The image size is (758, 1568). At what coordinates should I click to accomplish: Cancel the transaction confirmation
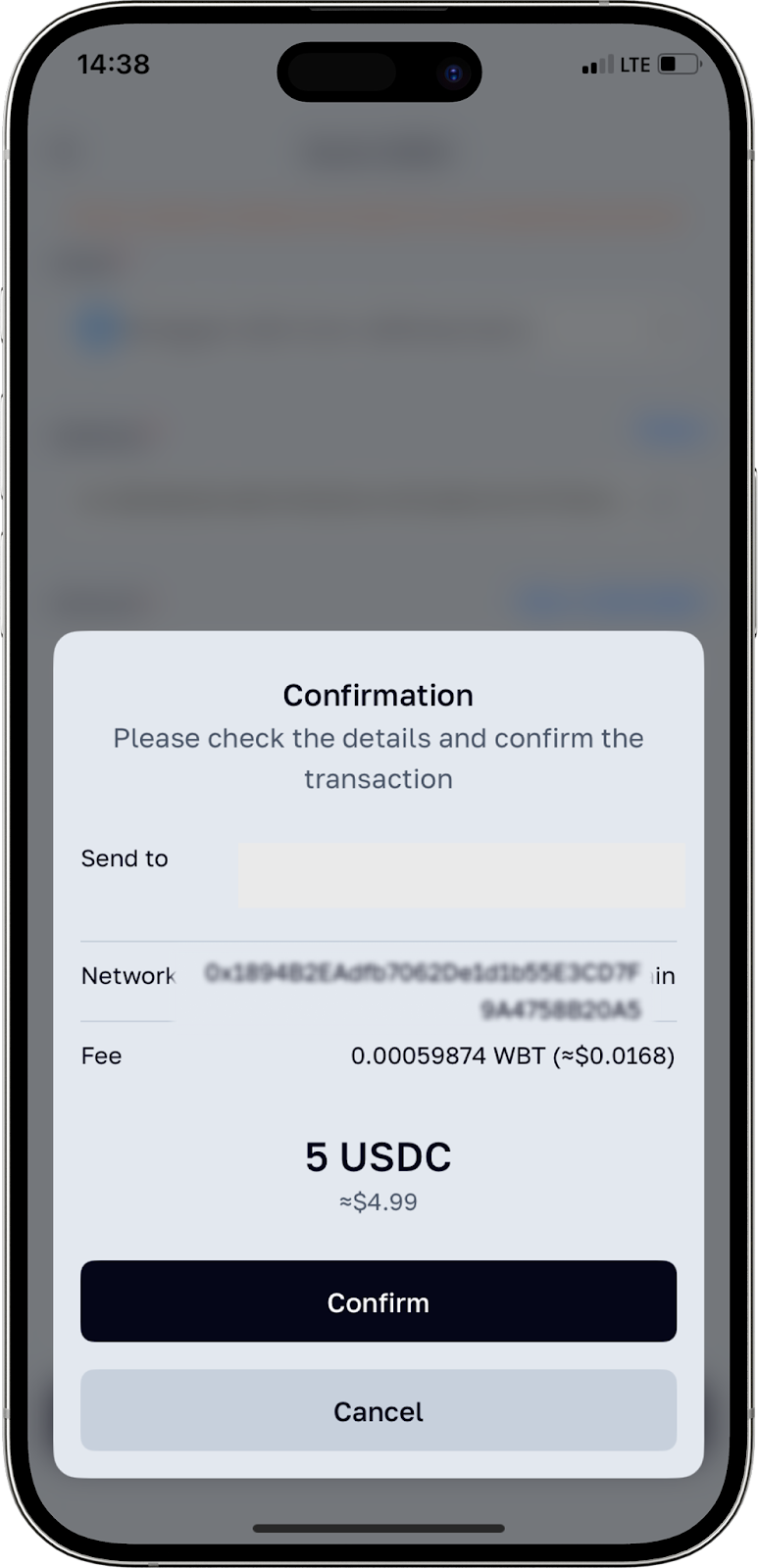[x=379, y=1410]
